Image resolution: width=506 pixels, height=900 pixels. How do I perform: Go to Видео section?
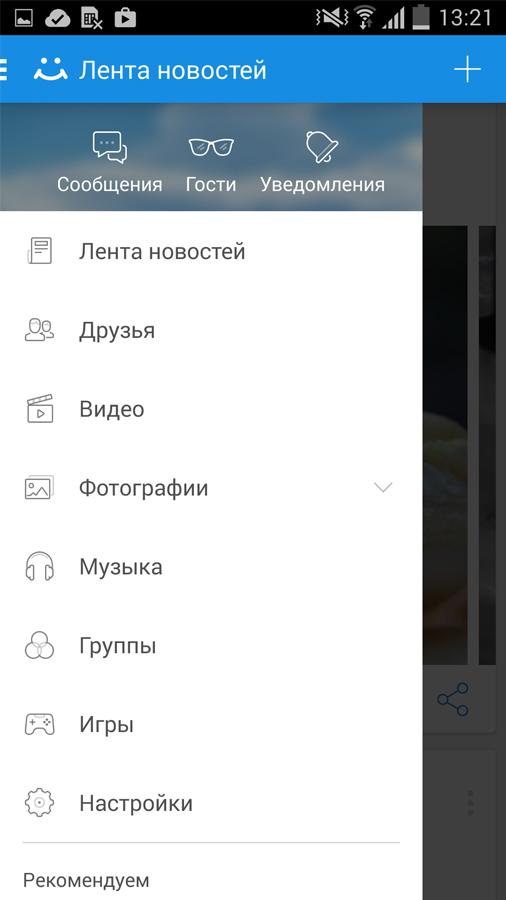(x=211, y=409)
